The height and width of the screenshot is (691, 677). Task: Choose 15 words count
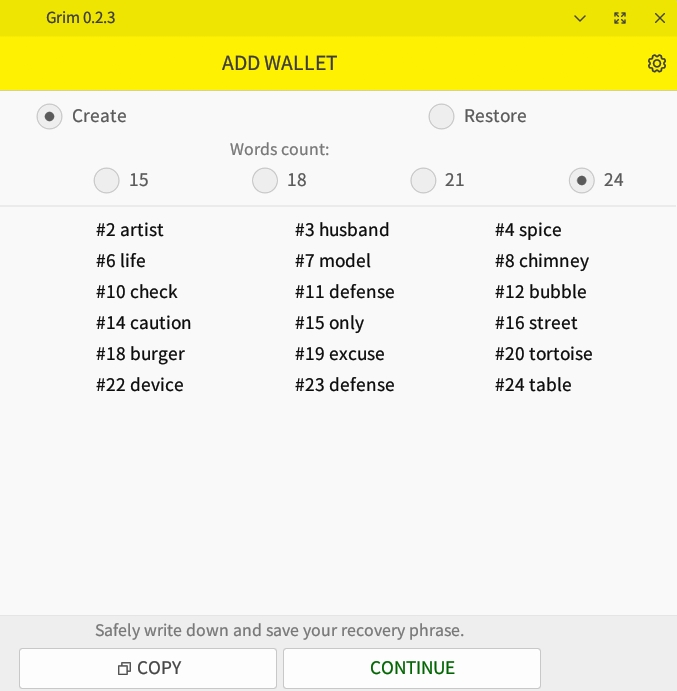click(x=107, y=180)
